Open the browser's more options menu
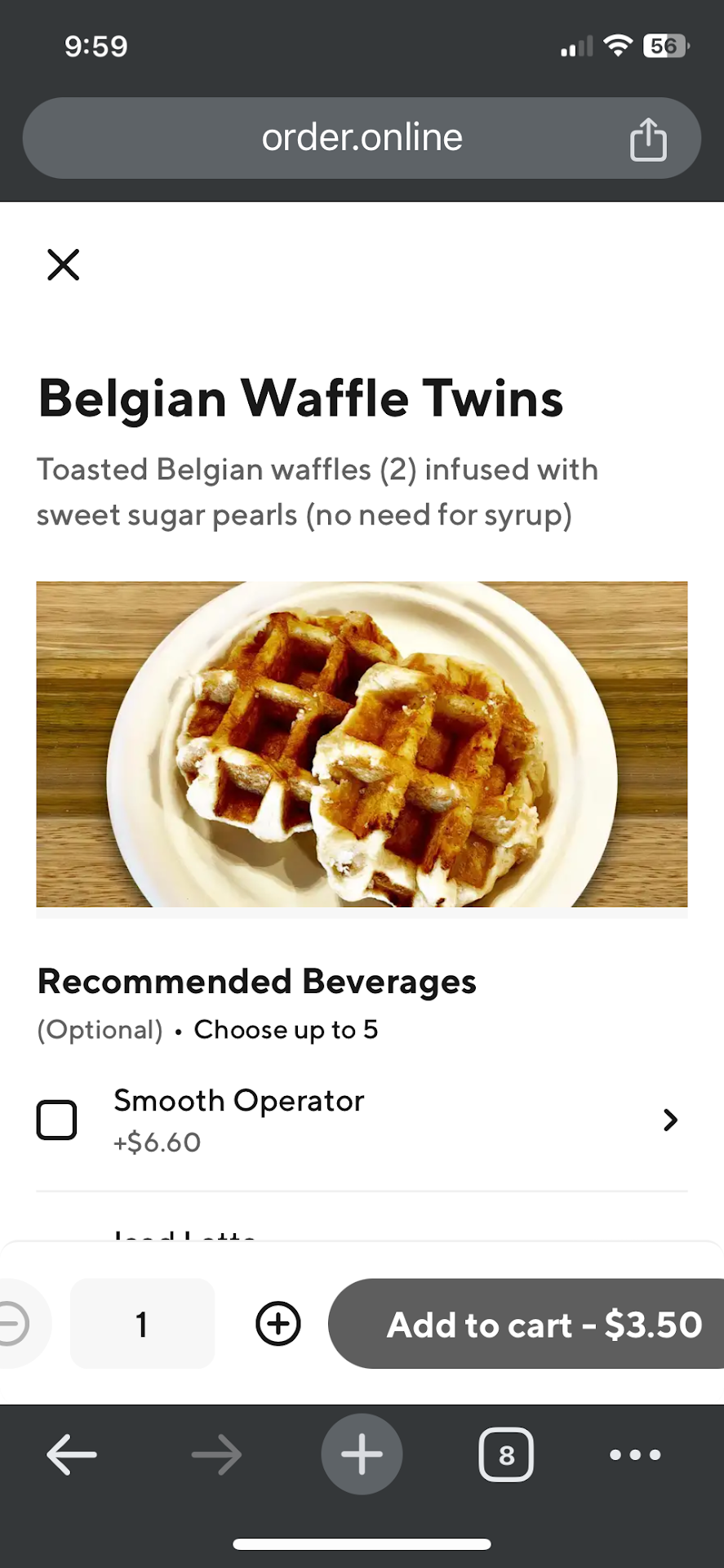 click(x=635, y=1454)
